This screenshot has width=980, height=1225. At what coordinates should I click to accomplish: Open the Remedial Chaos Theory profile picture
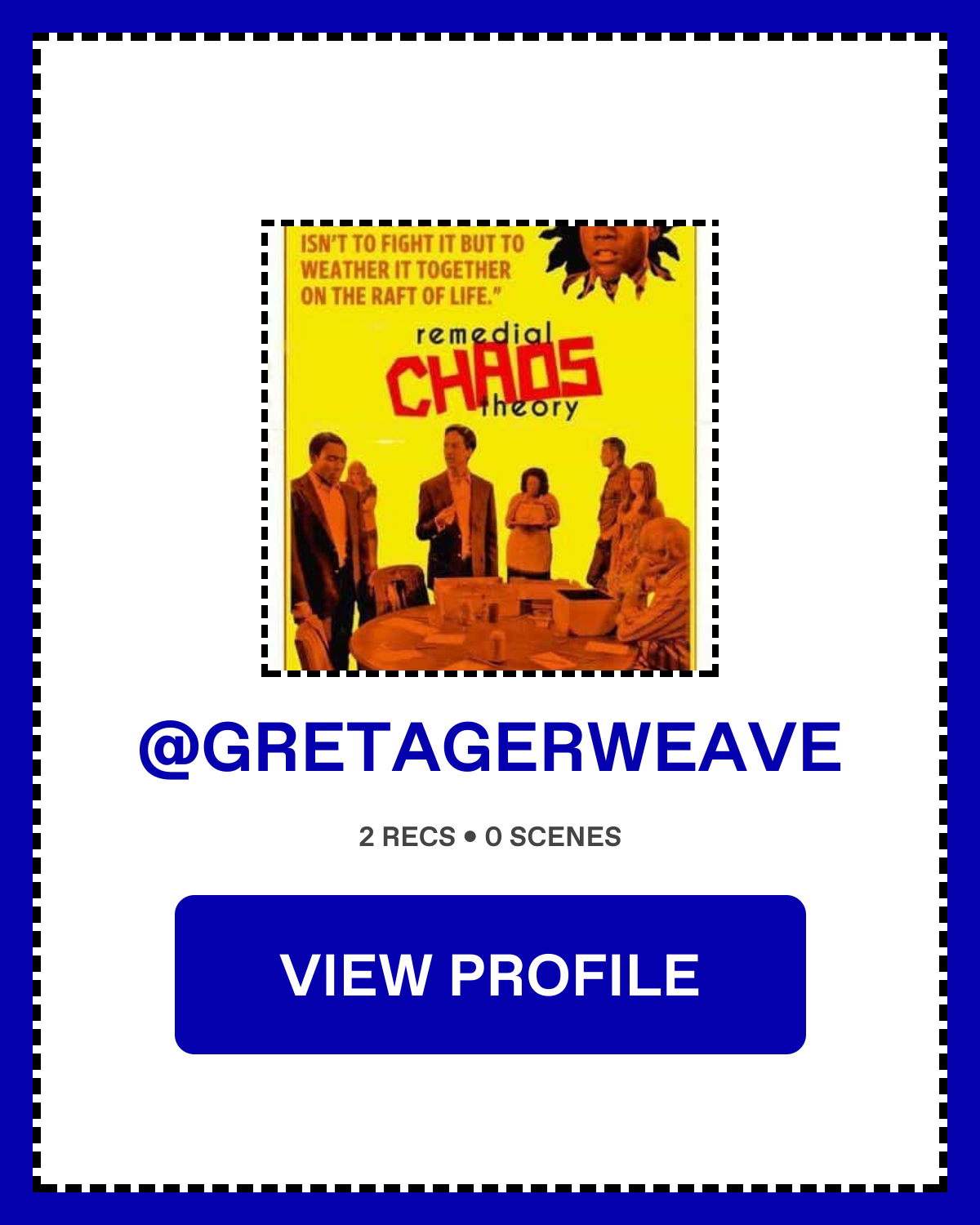point(490,448)
